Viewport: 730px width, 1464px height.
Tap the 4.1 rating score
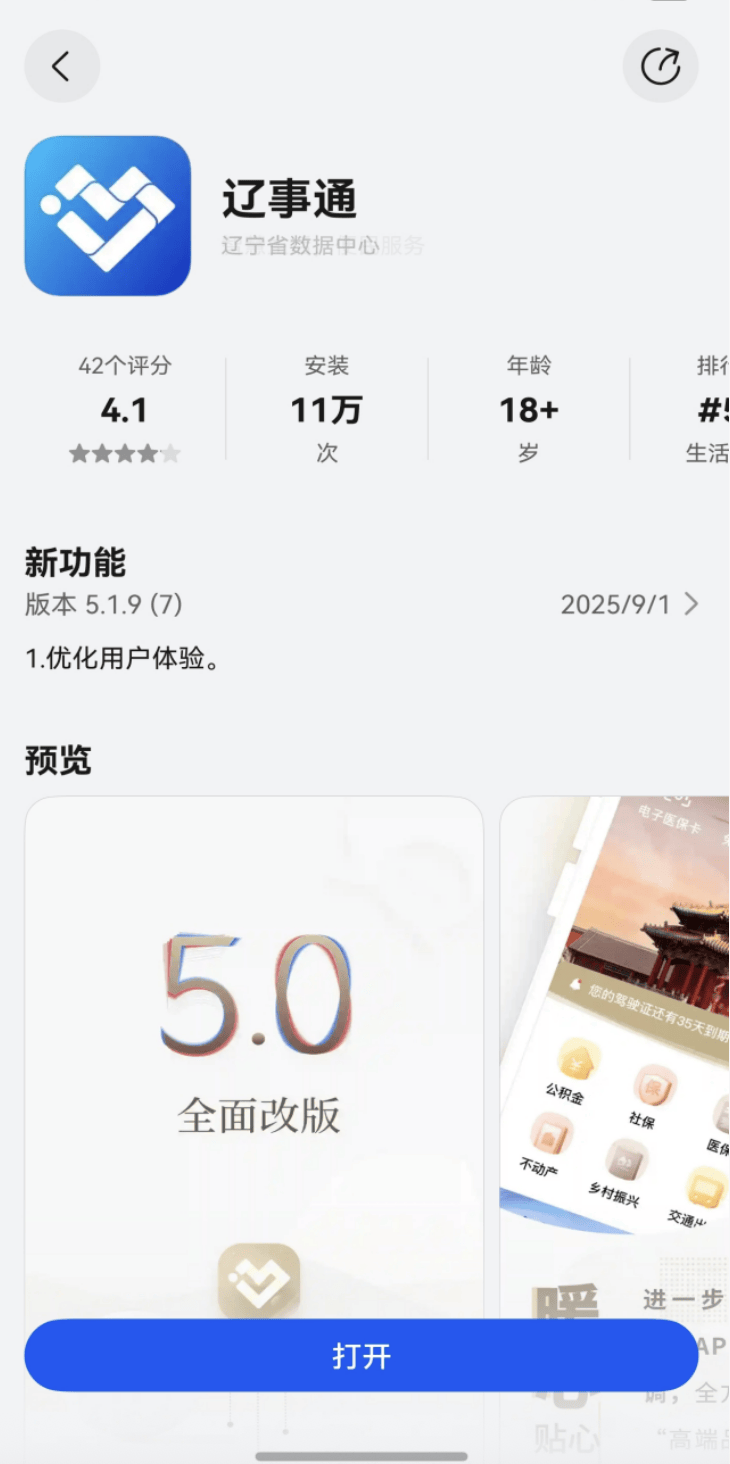click(x=124, y=409)
